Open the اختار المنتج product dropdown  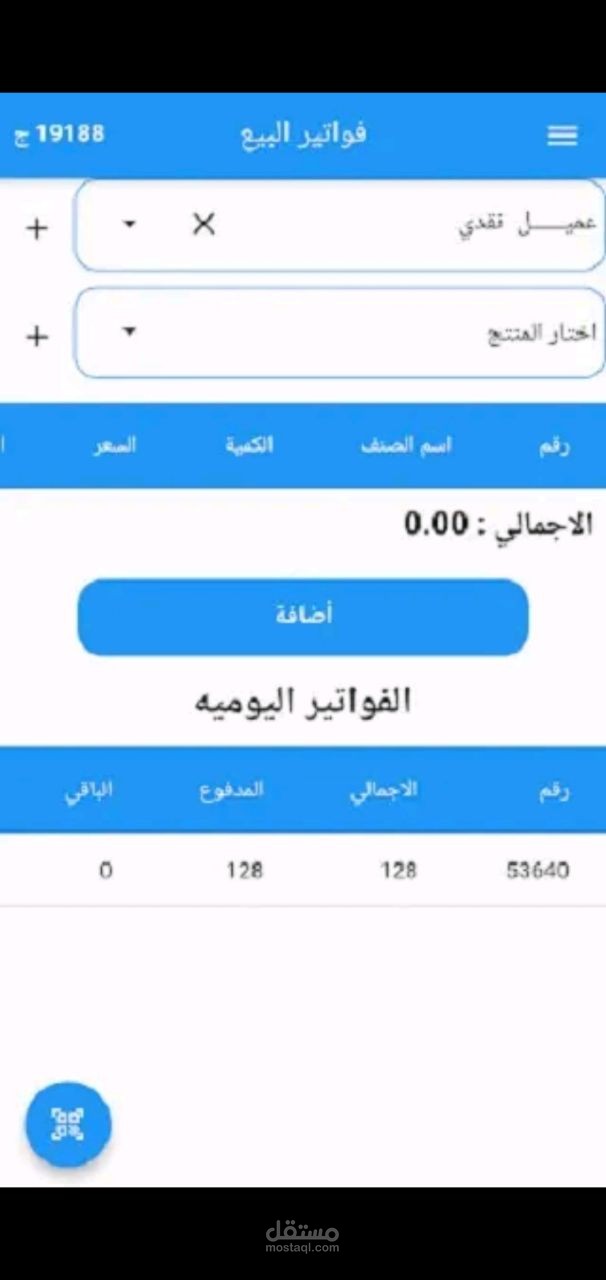[x=340, y=333]
